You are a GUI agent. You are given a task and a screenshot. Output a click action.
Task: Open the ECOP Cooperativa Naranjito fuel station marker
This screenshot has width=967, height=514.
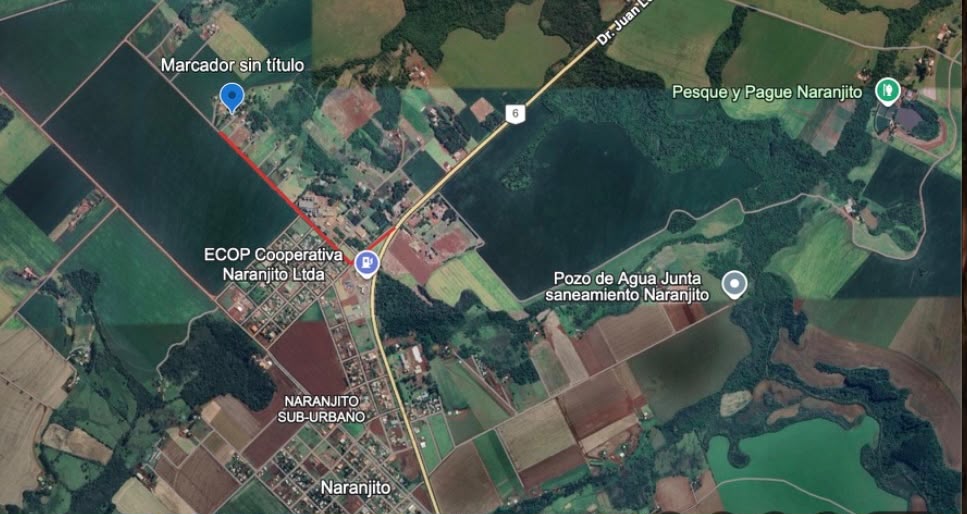click(x=368, y=264)
